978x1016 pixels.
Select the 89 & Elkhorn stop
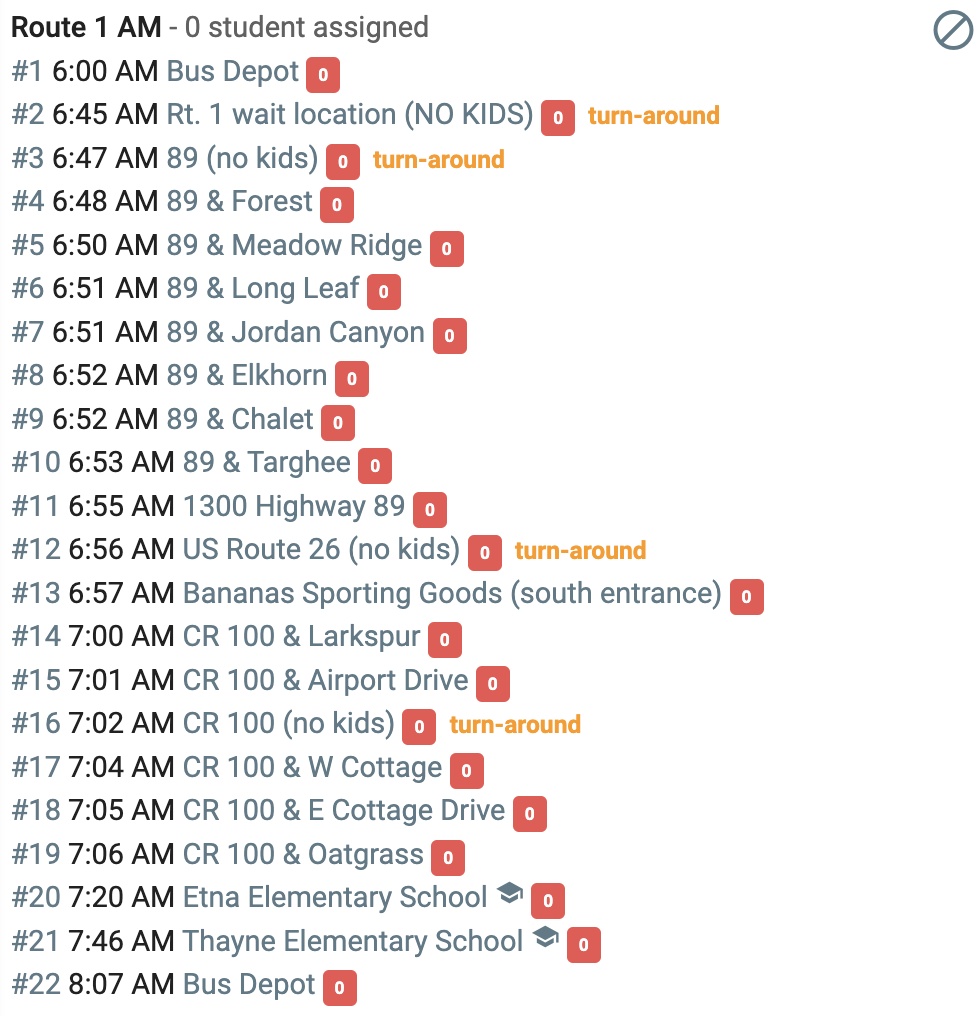(247, 375)
